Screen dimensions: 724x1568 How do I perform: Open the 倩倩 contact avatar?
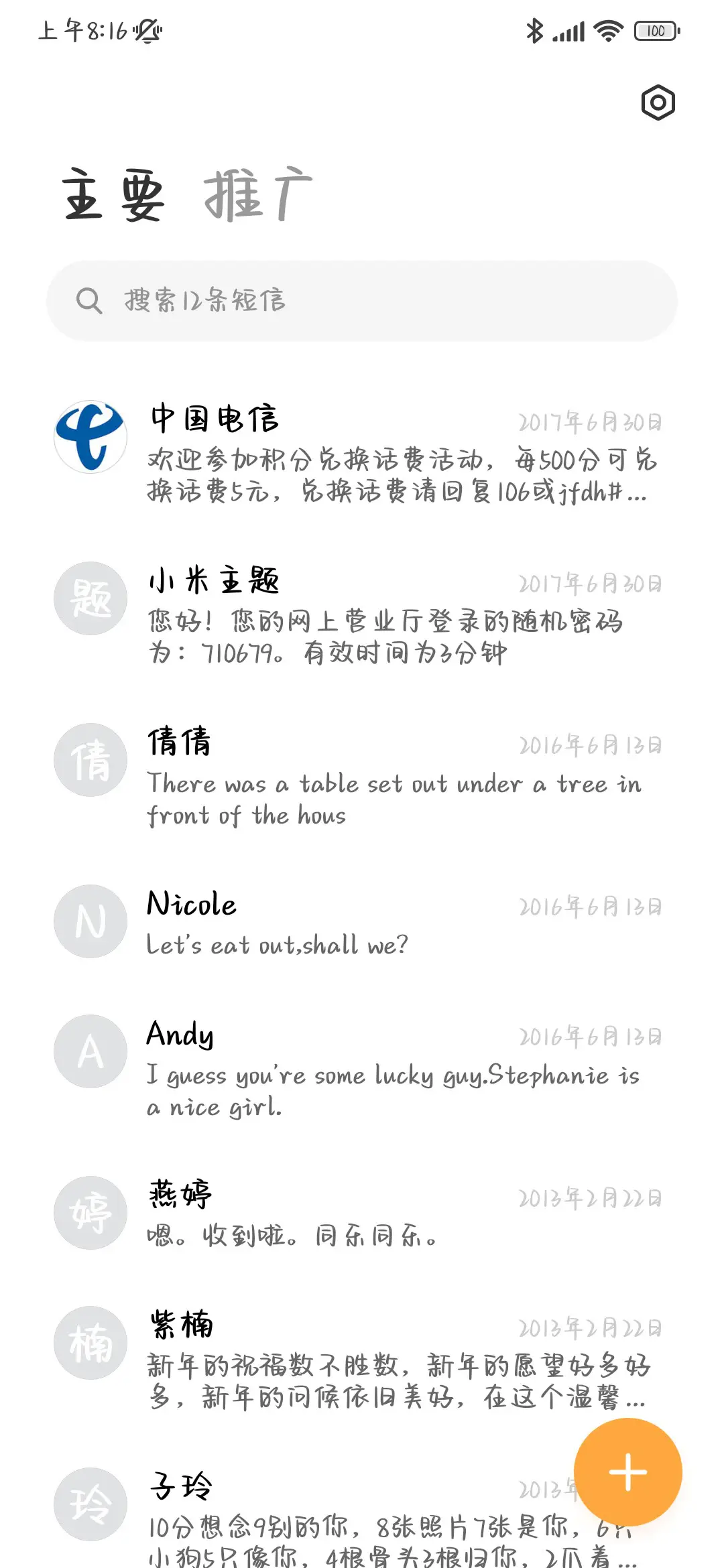pyautogui.click(x=90, y=759)
